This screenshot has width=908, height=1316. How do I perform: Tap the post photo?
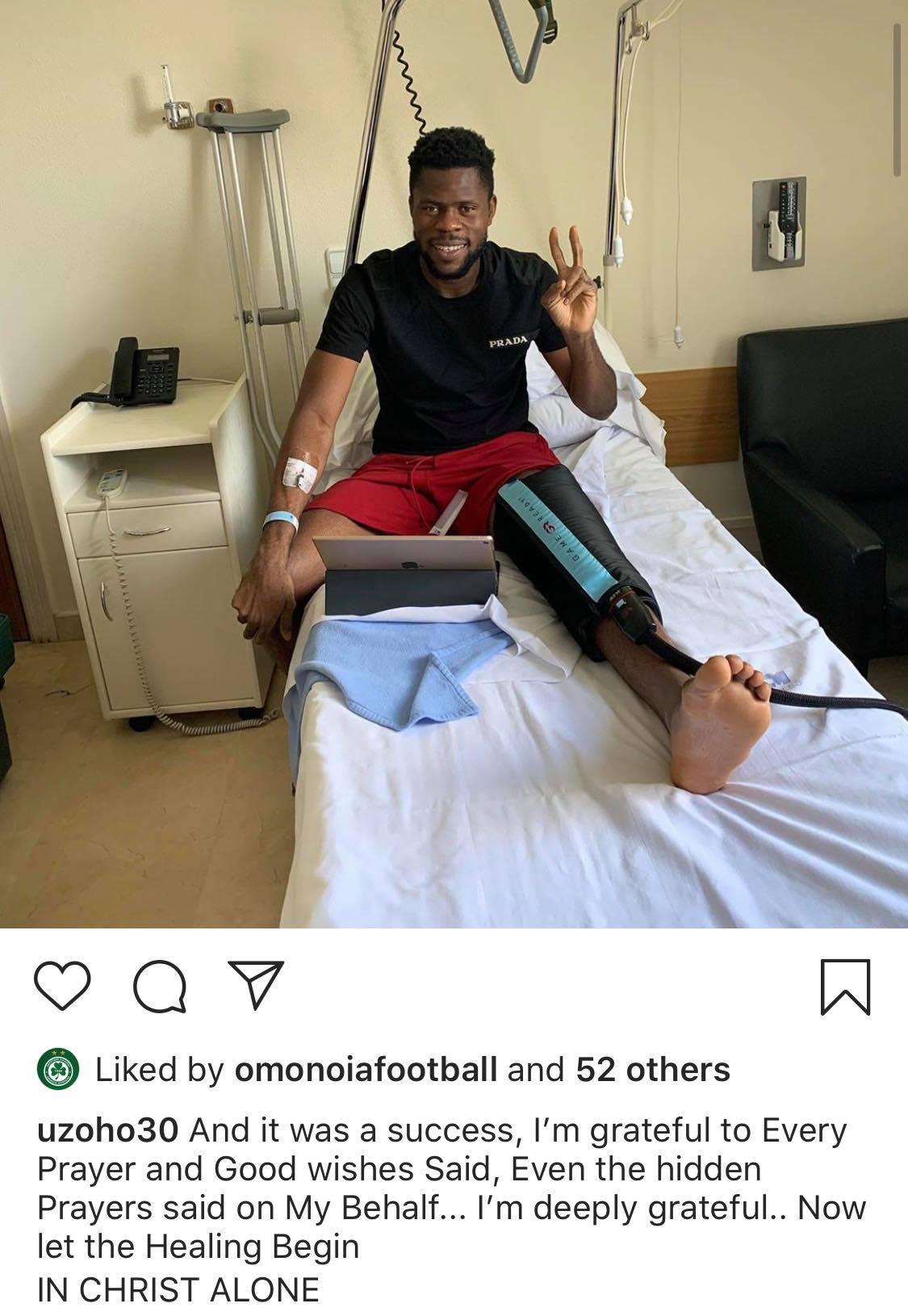click(x=454, y=464)
